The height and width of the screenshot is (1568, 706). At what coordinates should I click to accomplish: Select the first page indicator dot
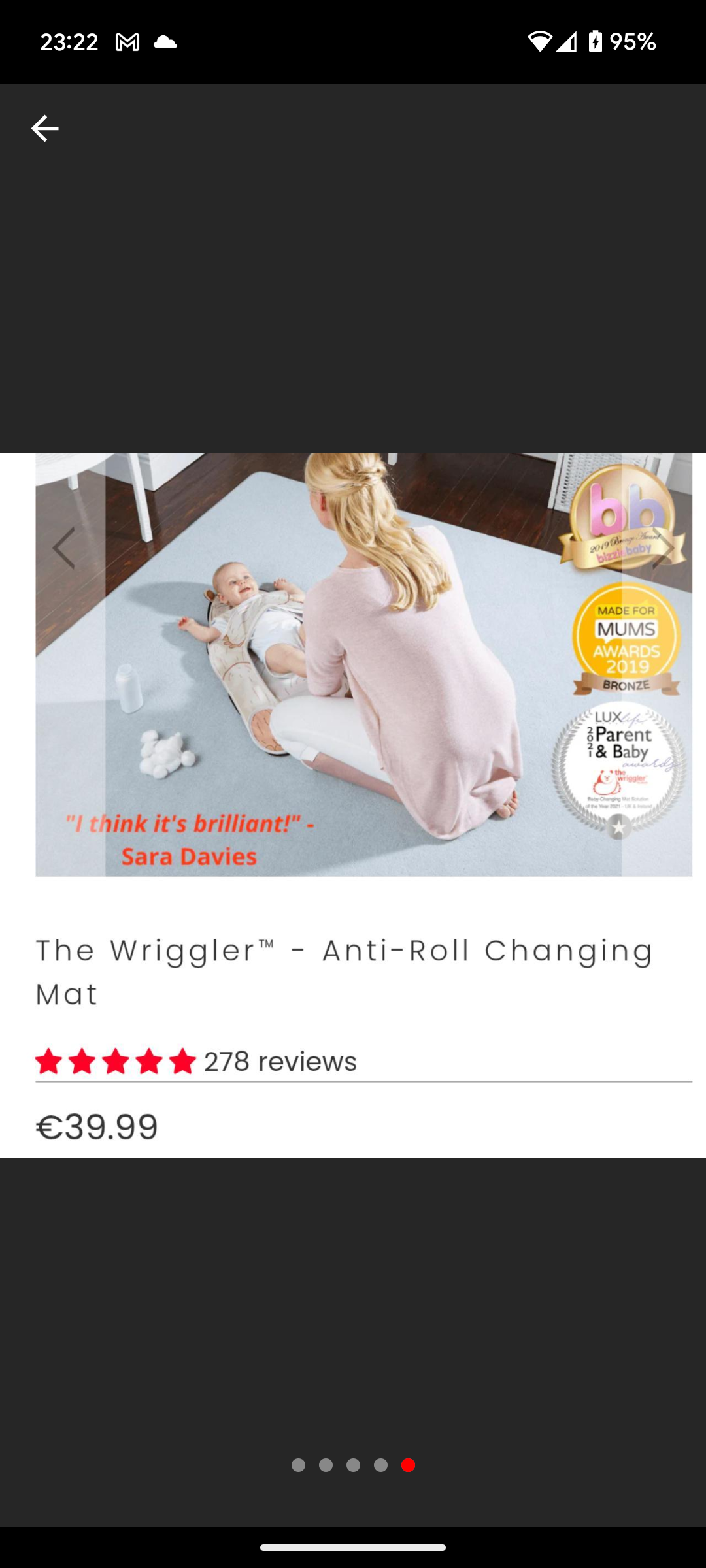click(x=298, y=1465)
